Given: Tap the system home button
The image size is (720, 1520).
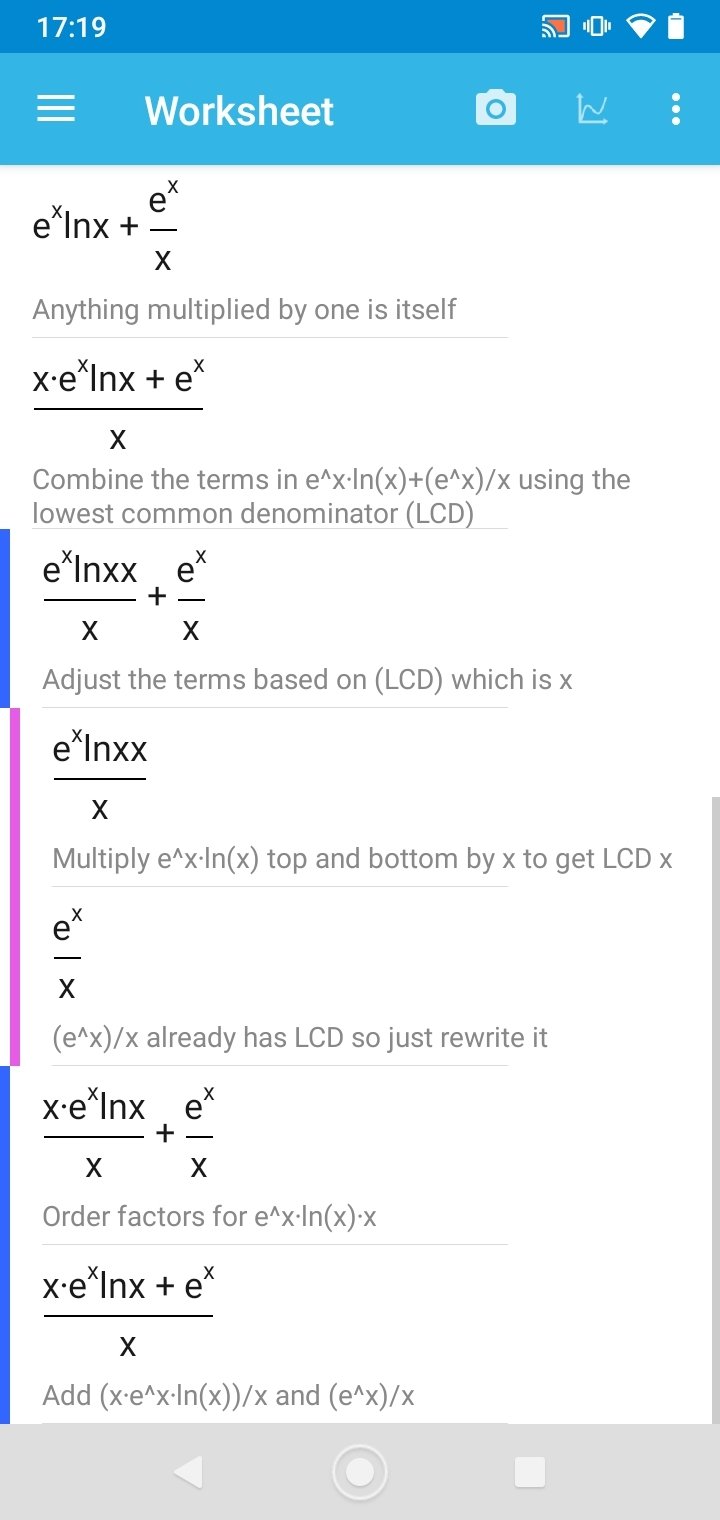Looking at the screenshot, I should [360, 1472].
